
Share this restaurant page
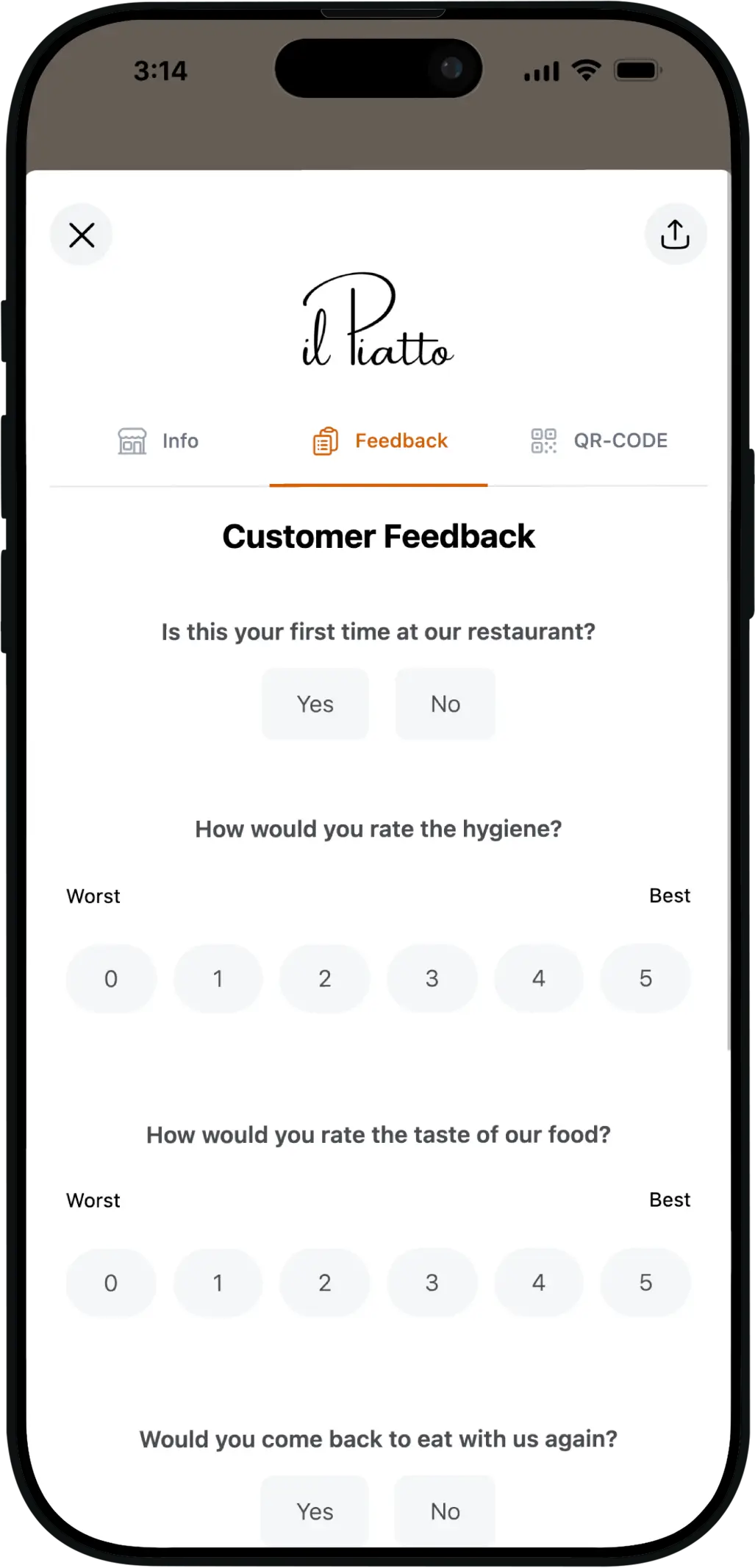(x=675, y=235)
